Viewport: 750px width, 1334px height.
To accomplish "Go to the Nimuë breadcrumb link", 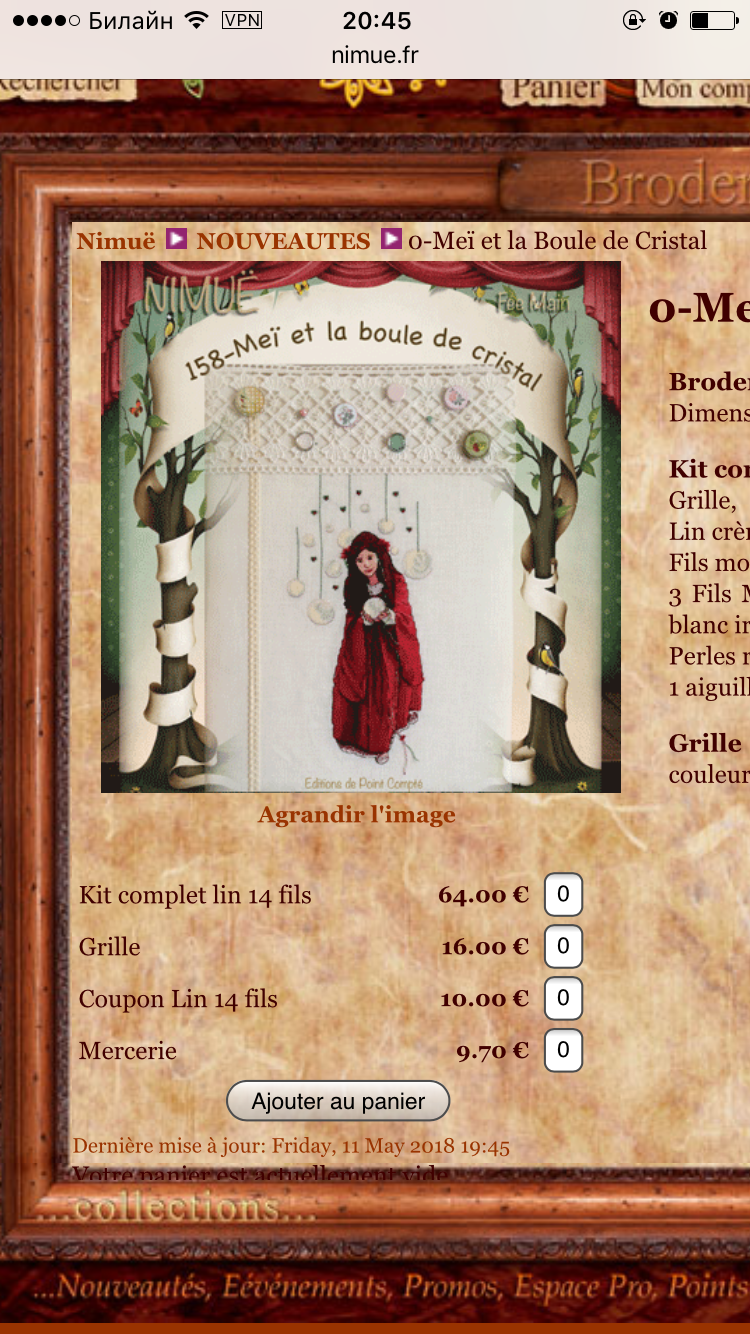I will click(x=116, y=241).
